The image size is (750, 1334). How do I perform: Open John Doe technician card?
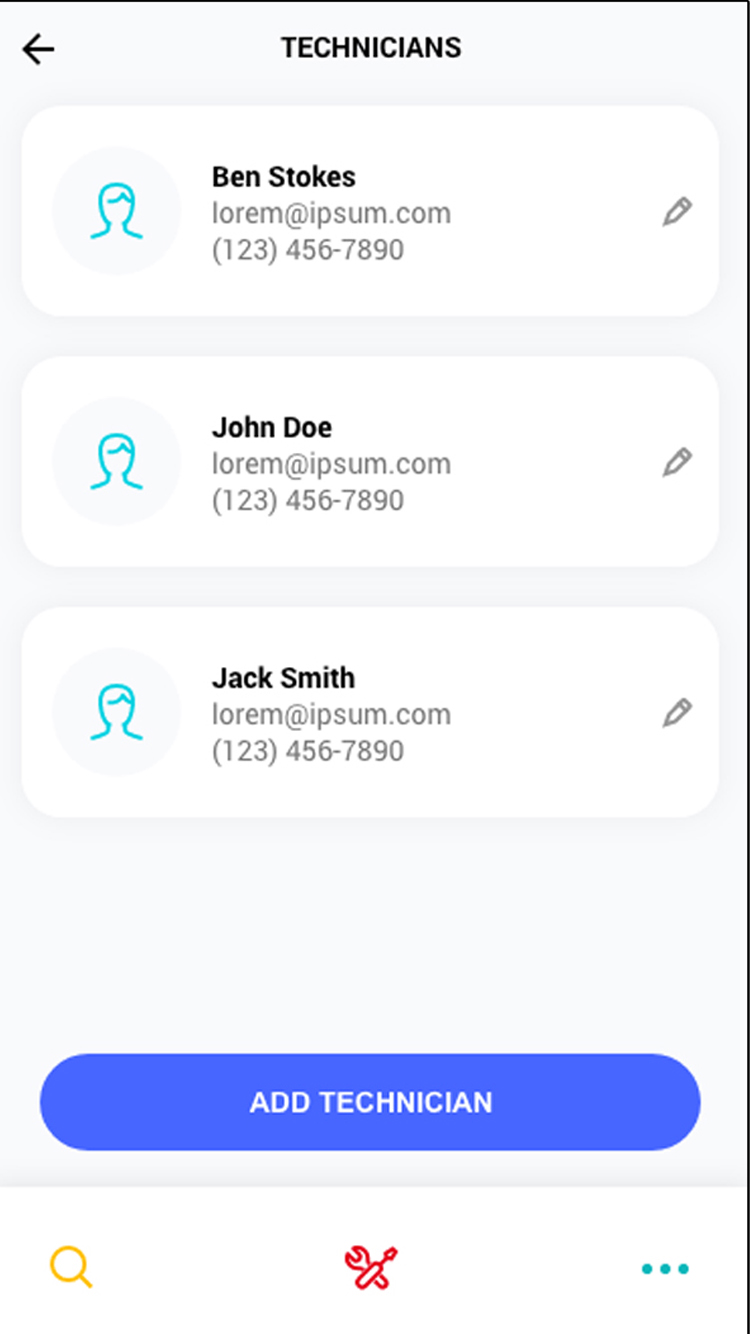point(370,461)
